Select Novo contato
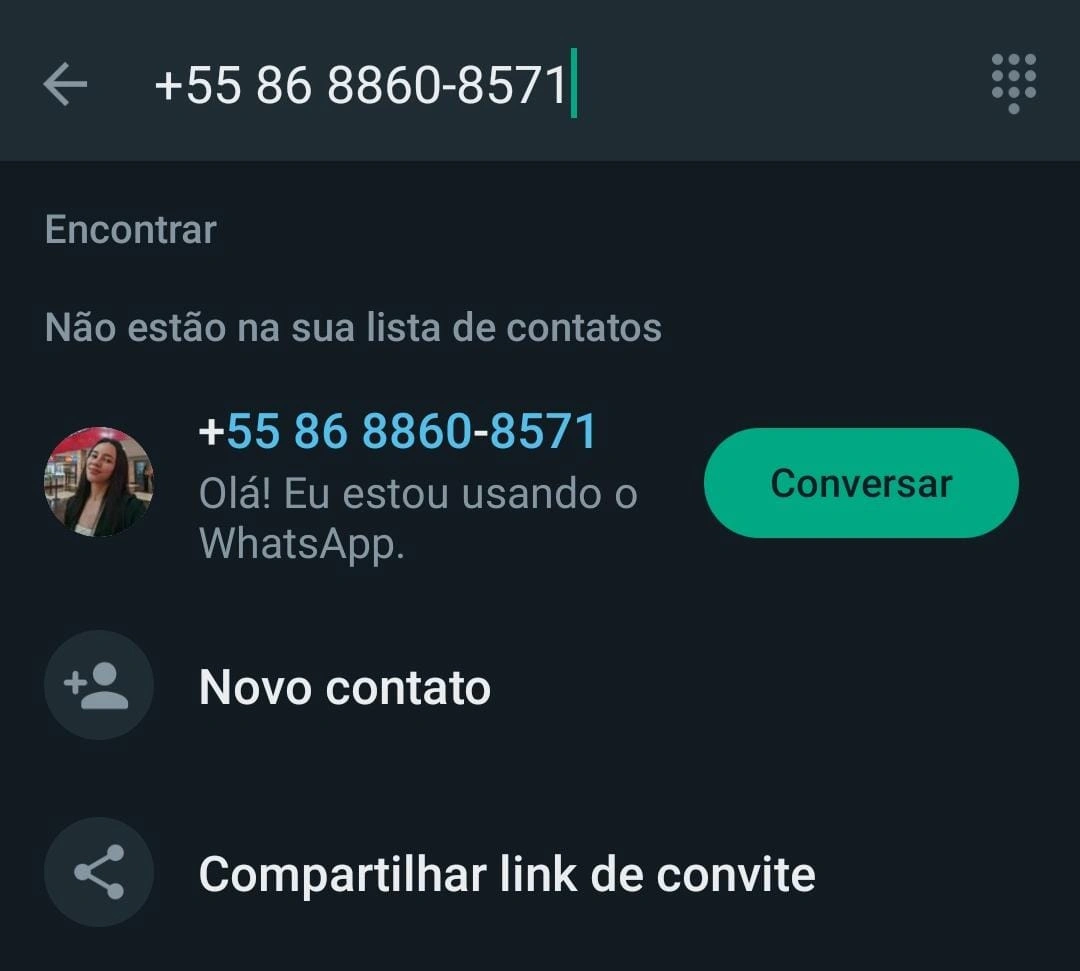Viewport: 1080px width, 971px height. click(x=344, y=688)
